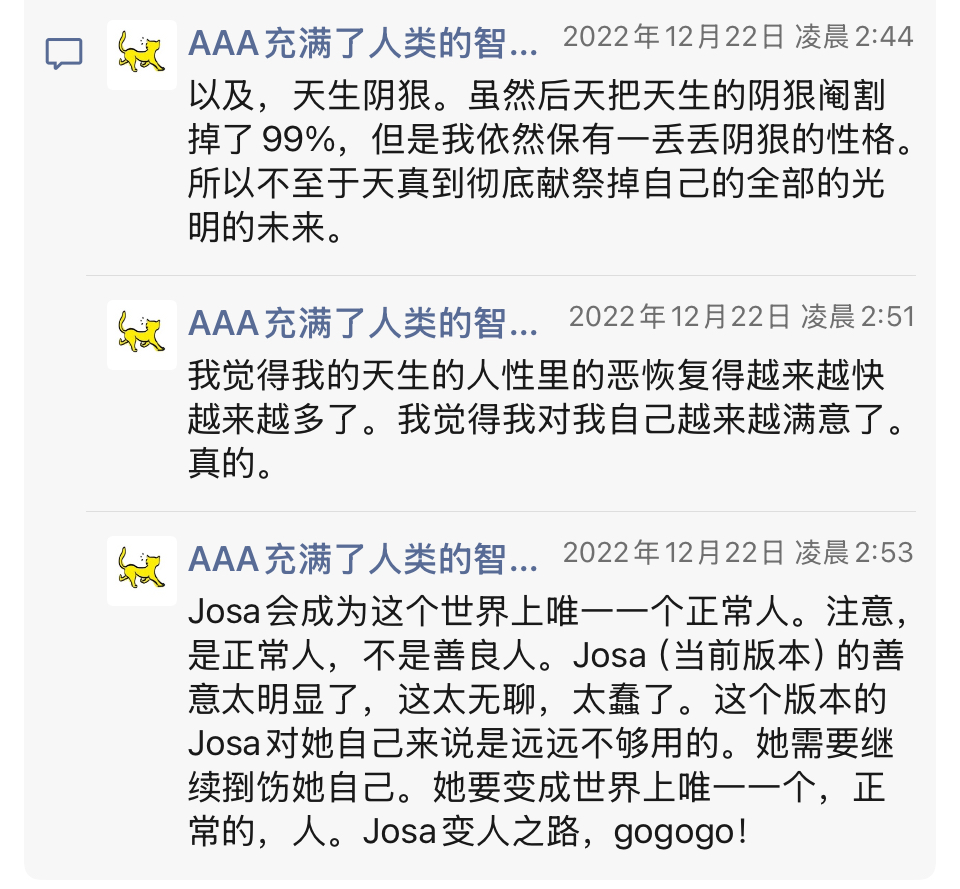Tap the comment bubble icon

coord(64,54)
